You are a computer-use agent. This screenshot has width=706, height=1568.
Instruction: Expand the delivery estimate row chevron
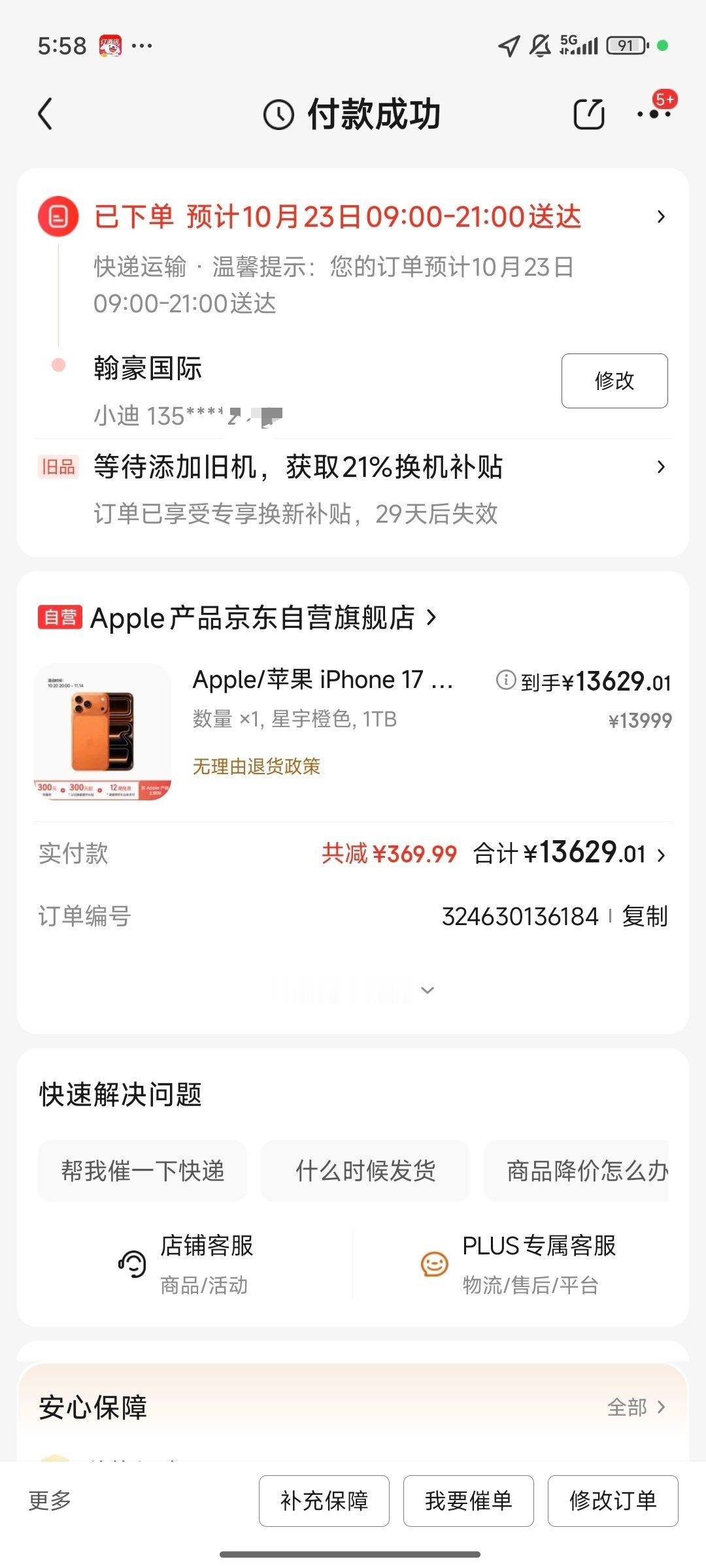click(662, 217)
